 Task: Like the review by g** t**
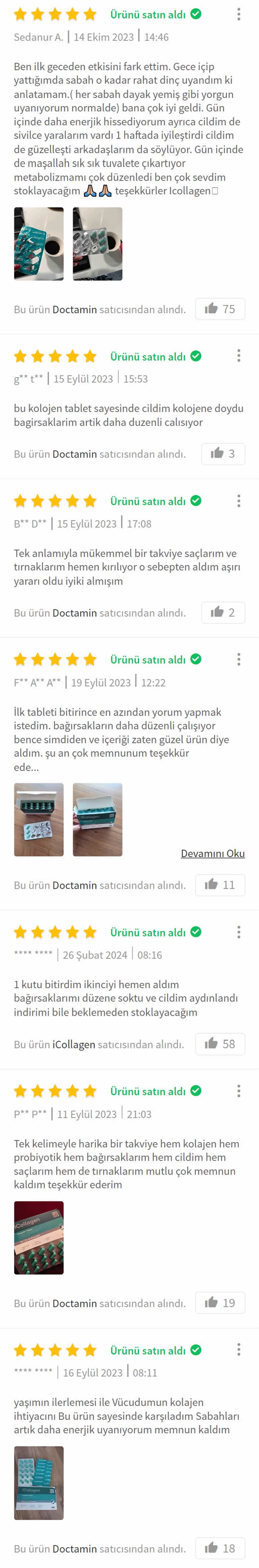[x=223, y=453]
